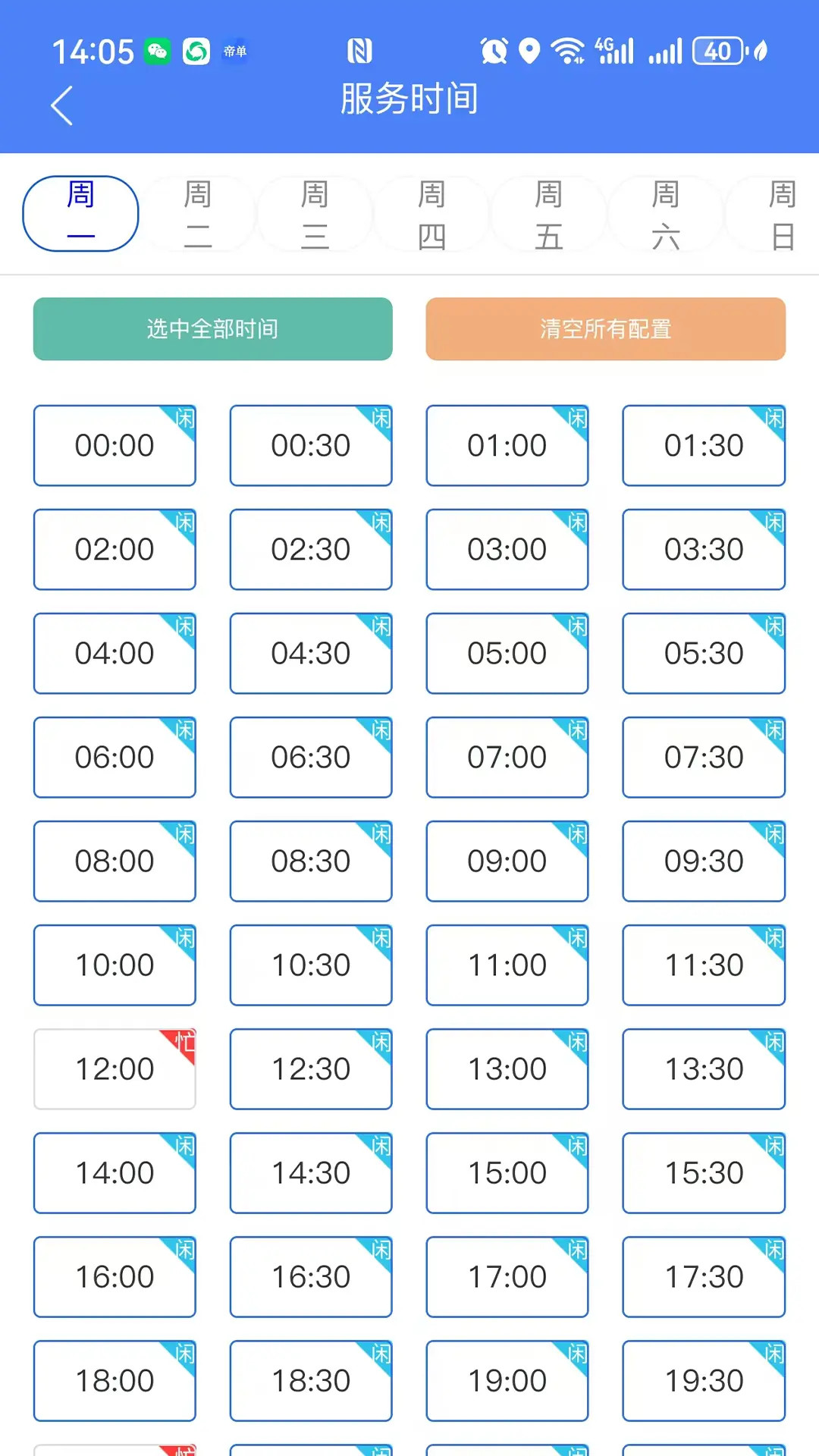Select the 00:00 time slot
Image resolution: width=819 pixels, height=1456 pixels.
(x=115, y=445)
